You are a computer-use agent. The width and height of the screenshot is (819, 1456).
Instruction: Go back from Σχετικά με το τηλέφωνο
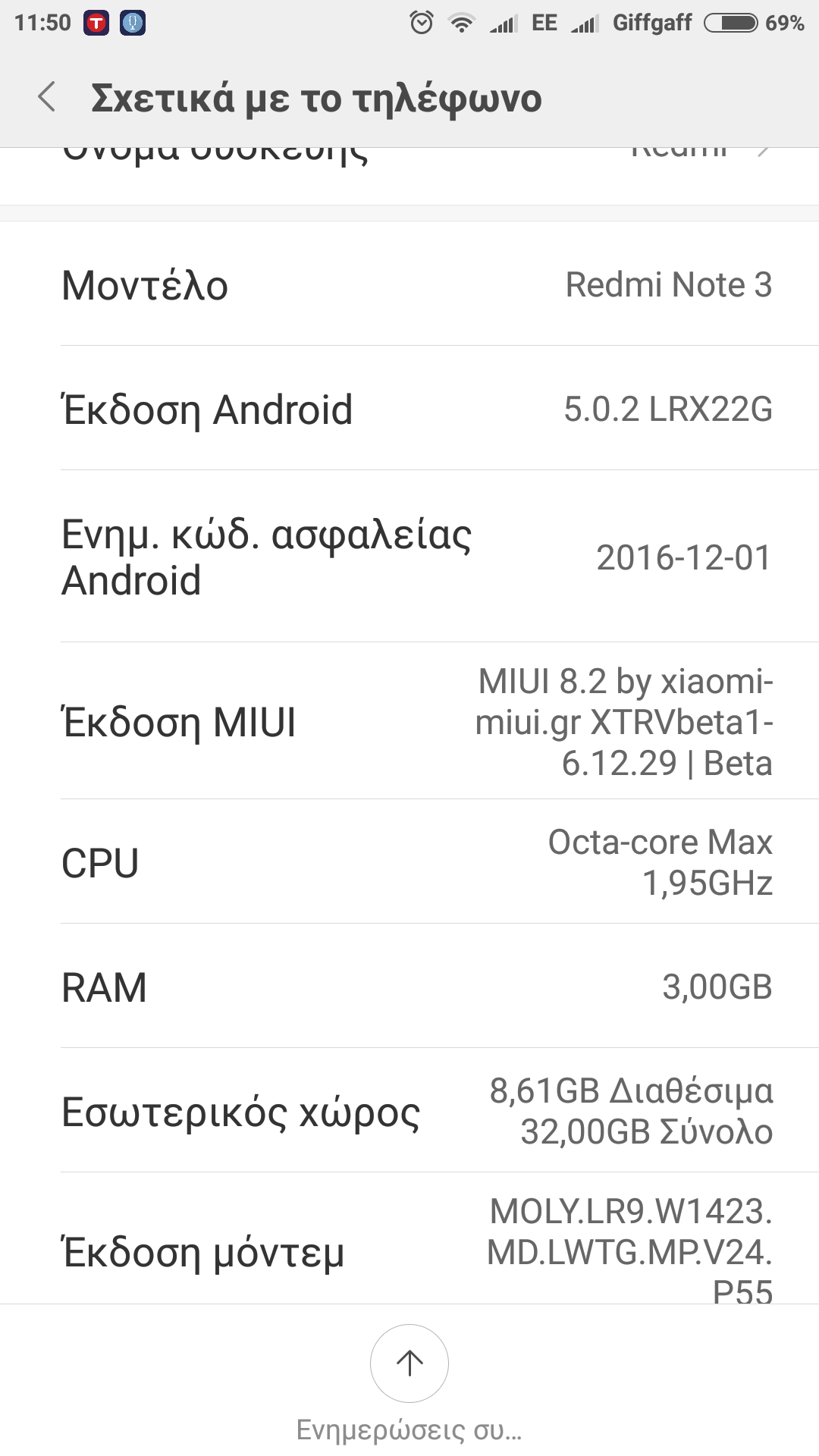pos(47,98)
